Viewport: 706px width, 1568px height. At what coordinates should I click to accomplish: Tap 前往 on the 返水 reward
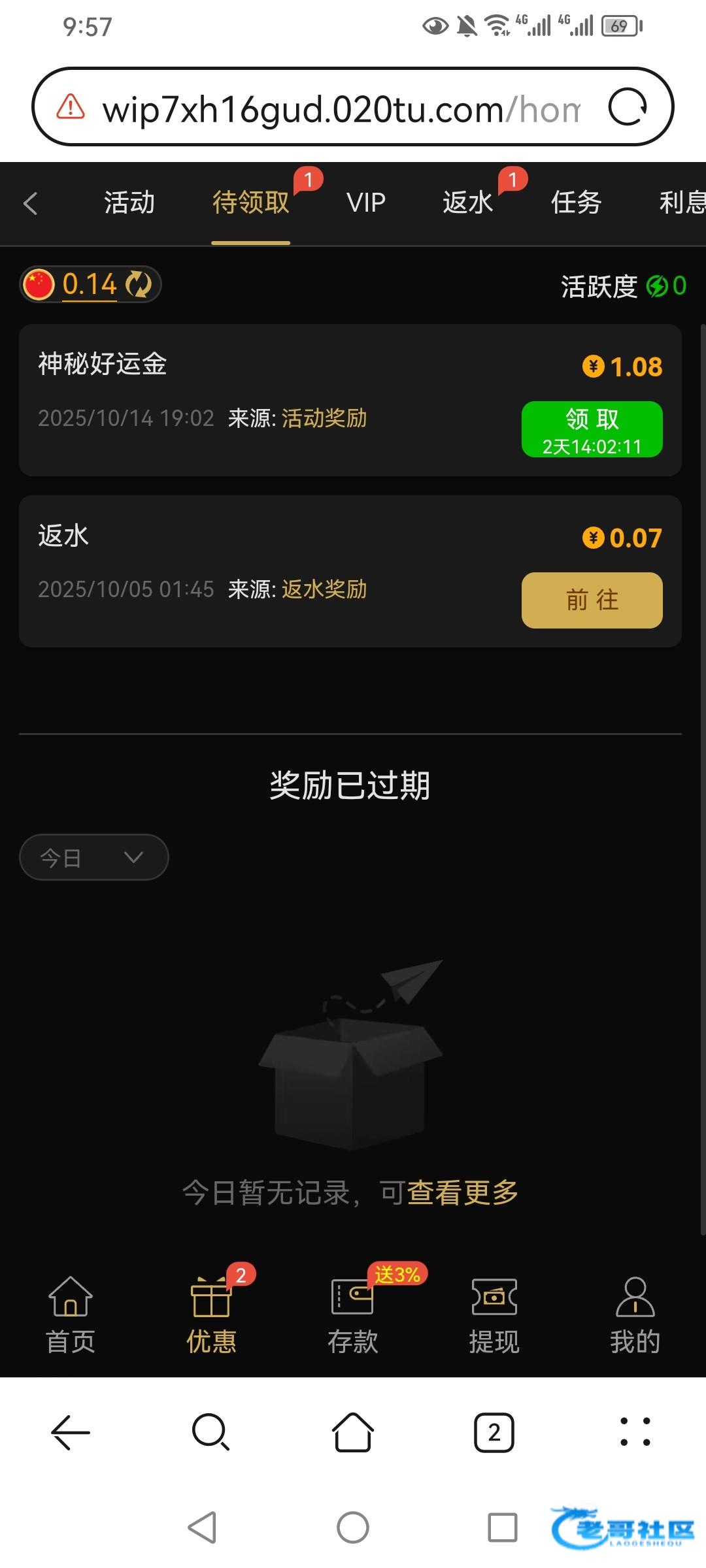coord(592,600)
